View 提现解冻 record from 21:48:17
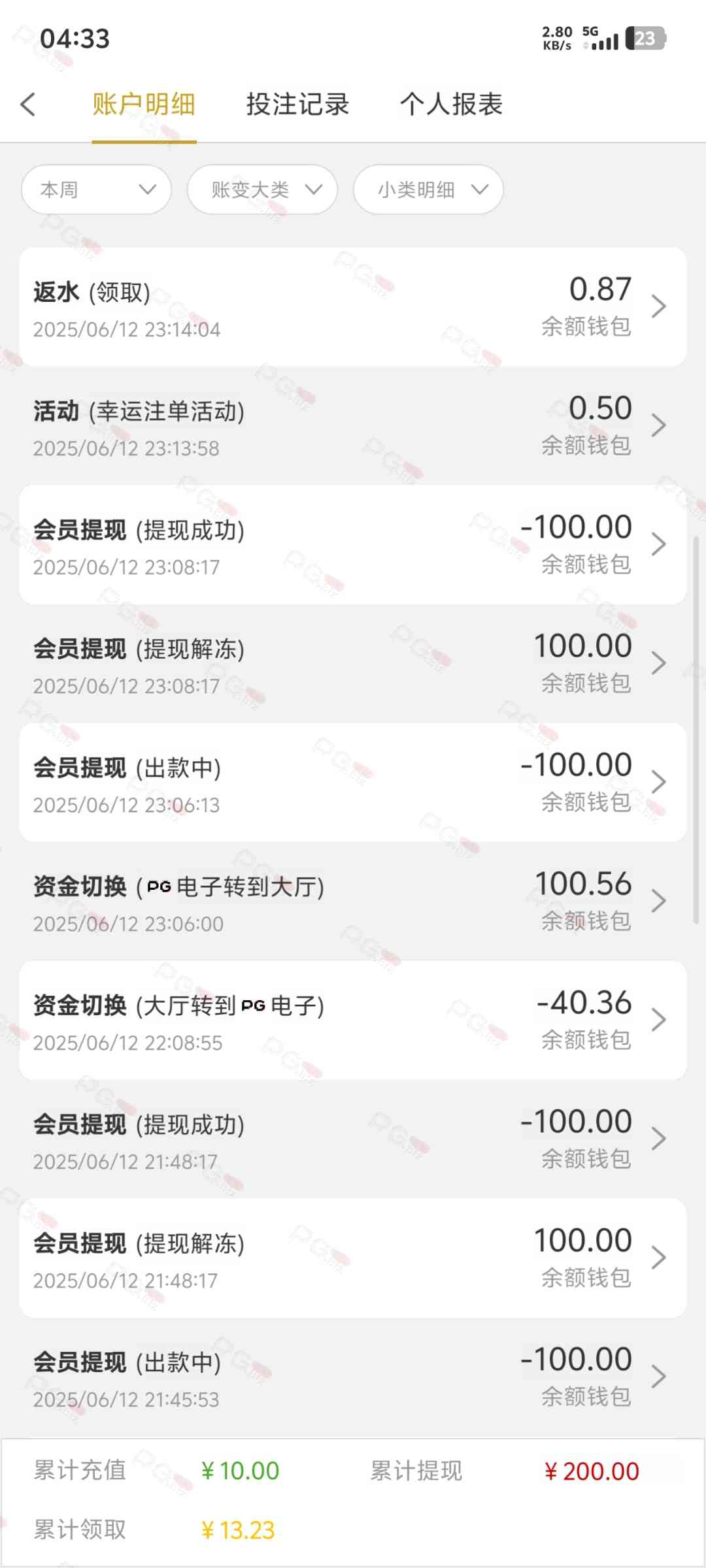The height and width of the screenshot is (1568, 706). point(353,1258)
